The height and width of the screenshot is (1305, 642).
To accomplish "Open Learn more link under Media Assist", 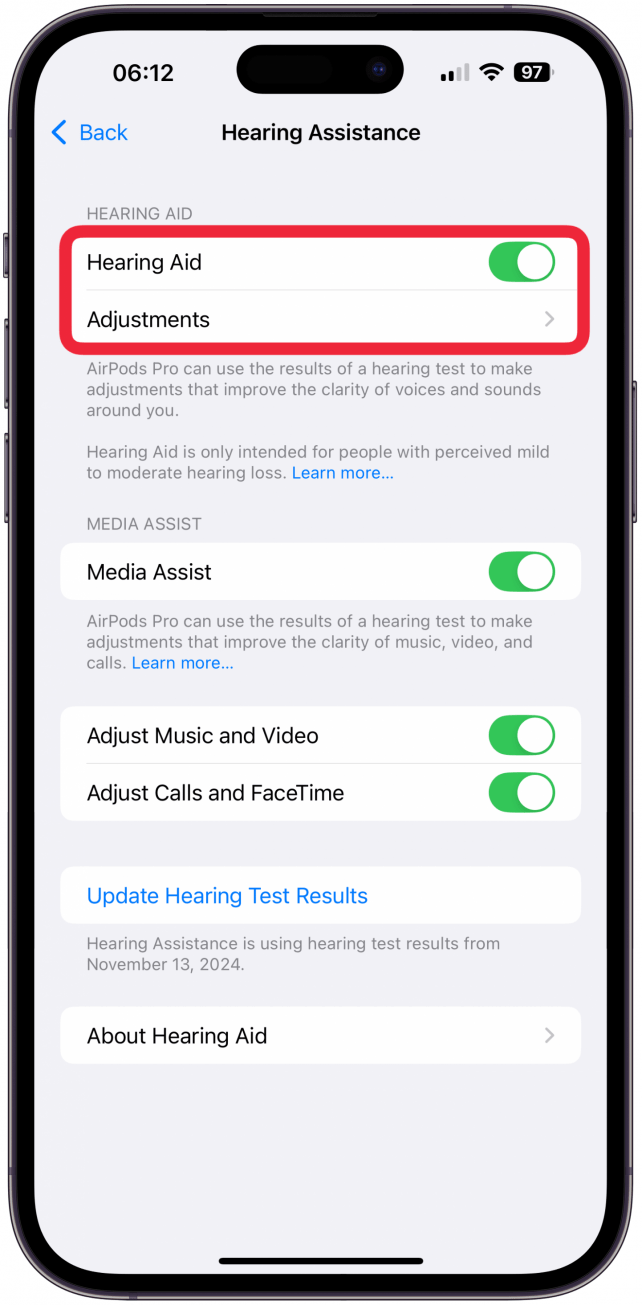I will [183, 663].
